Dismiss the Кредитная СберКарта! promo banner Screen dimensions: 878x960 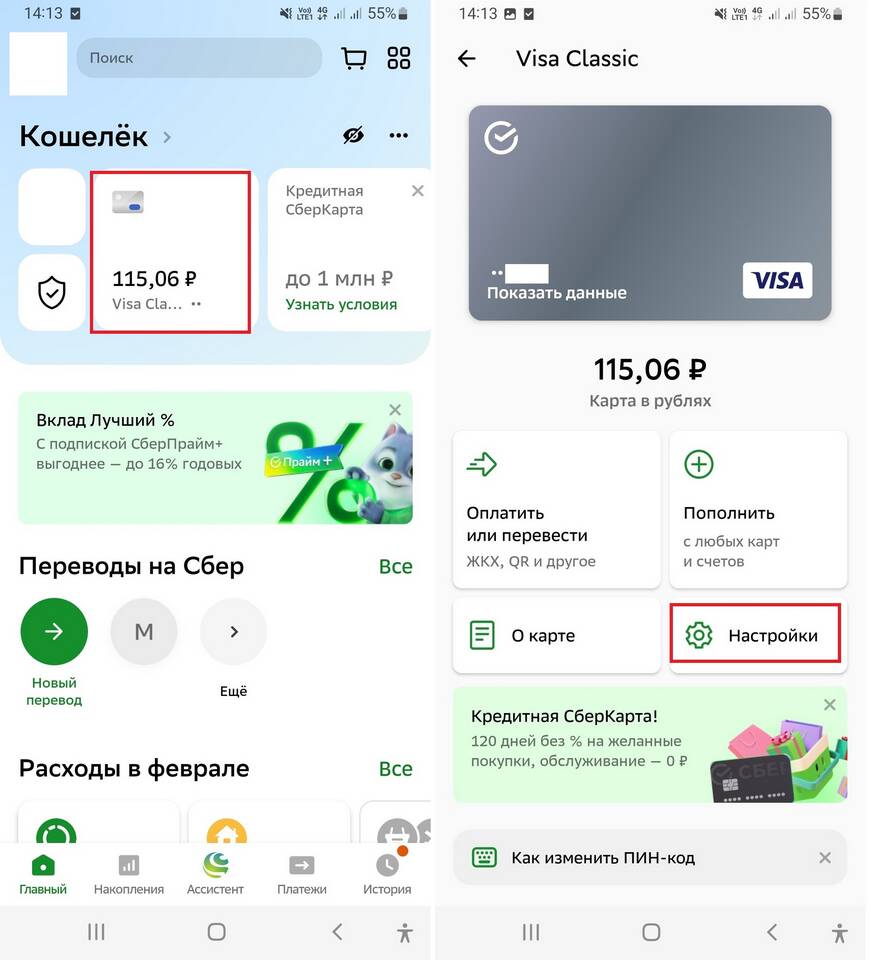tap(829, 705)
